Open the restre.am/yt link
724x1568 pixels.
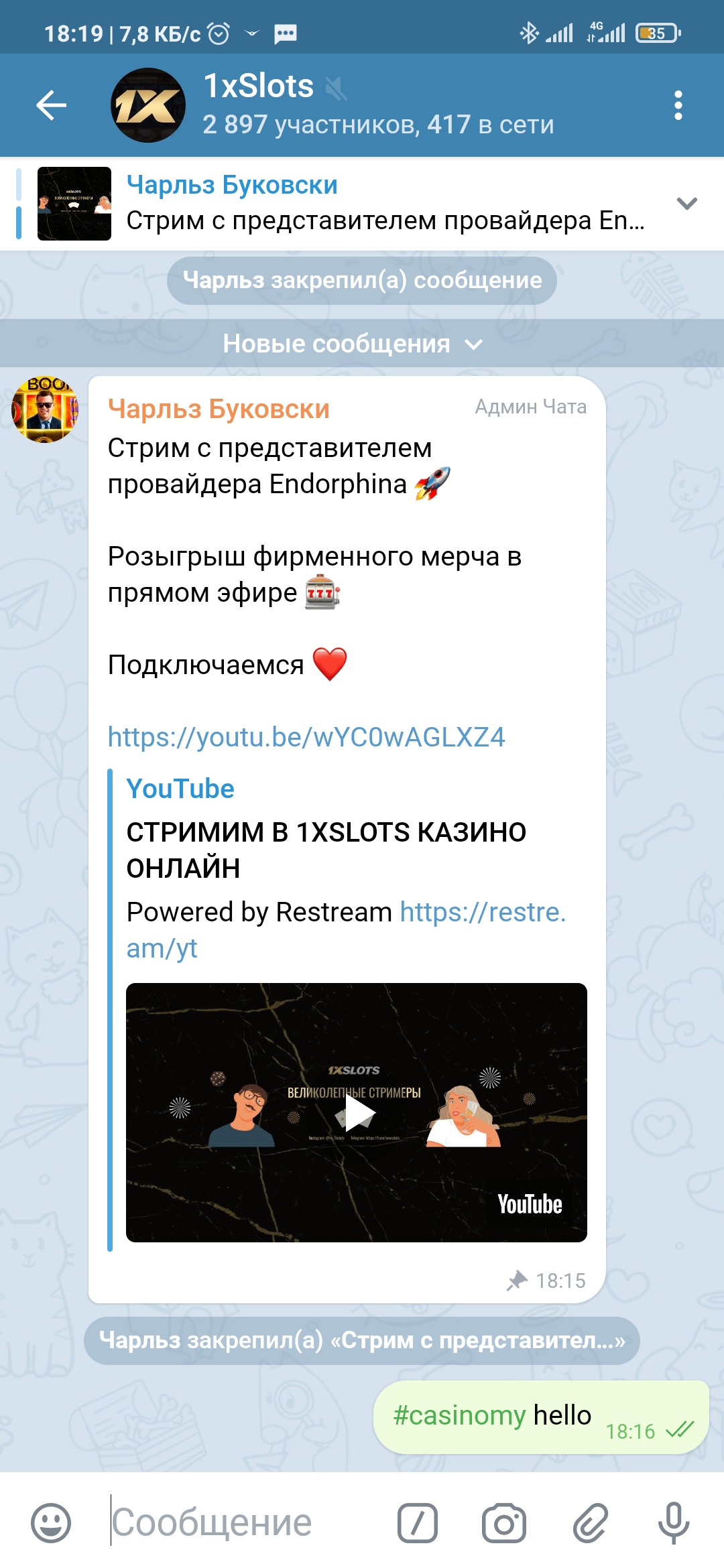pyautogui.click(x=481, y=913)
